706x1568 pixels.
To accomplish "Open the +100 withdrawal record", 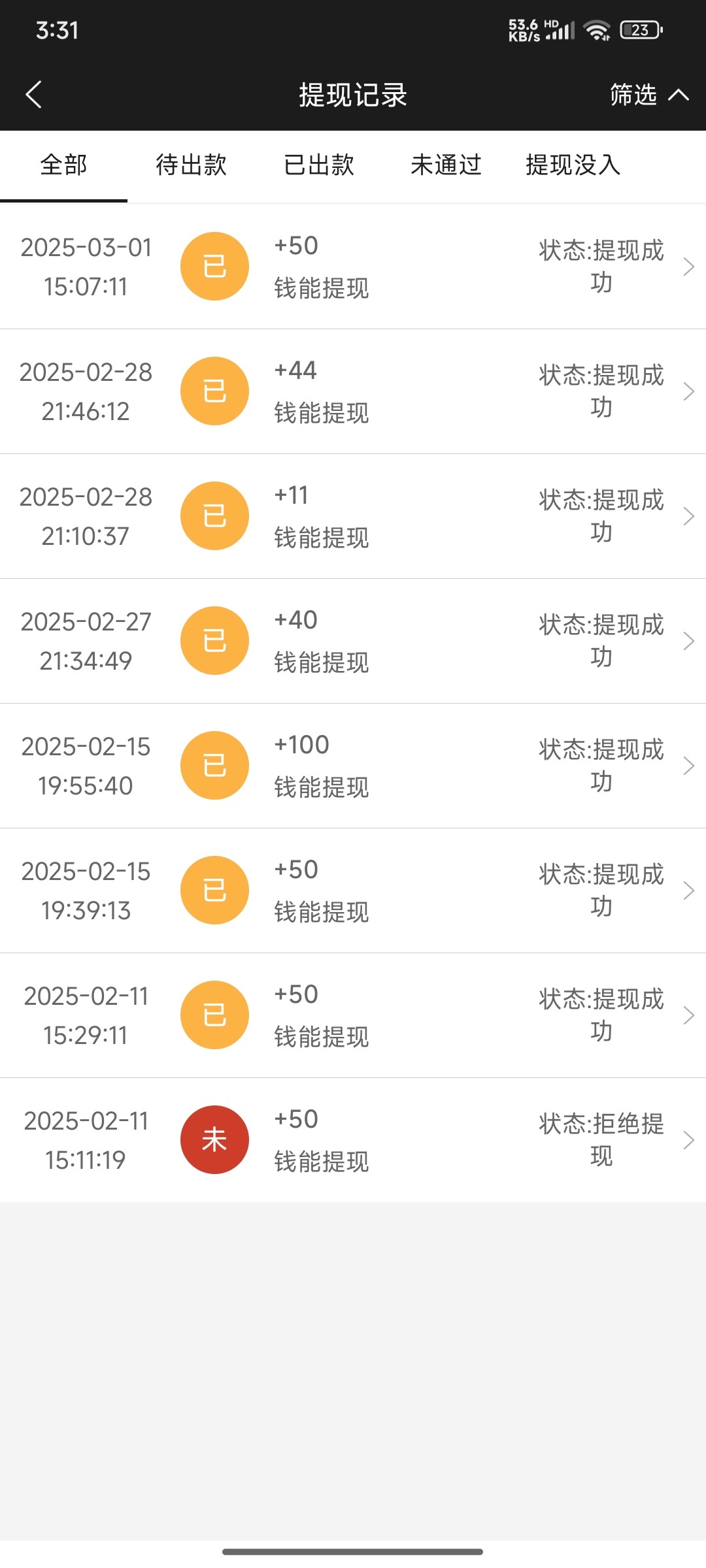I will point(353,766).
